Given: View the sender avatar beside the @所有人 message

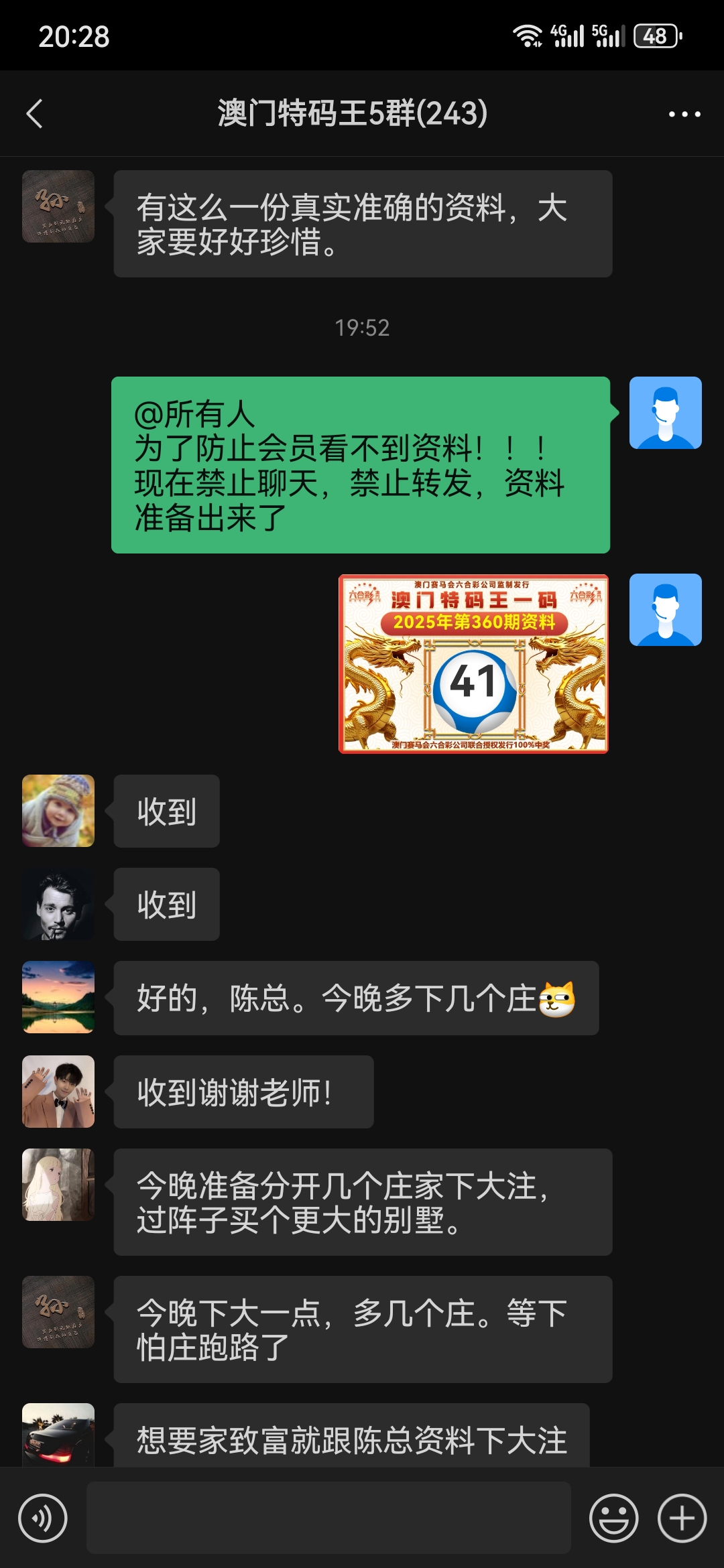Looking at the screenshot, I should (x=665, y=413).
